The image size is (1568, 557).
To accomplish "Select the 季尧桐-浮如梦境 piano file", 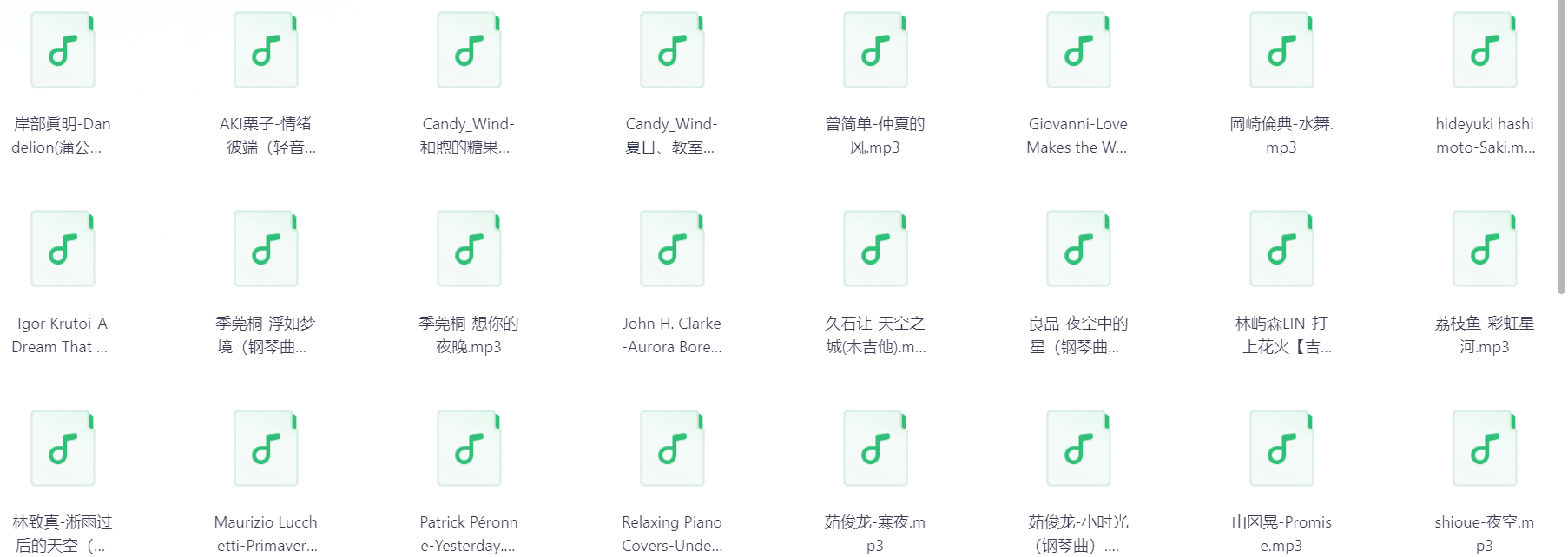I will coord(266,249).
